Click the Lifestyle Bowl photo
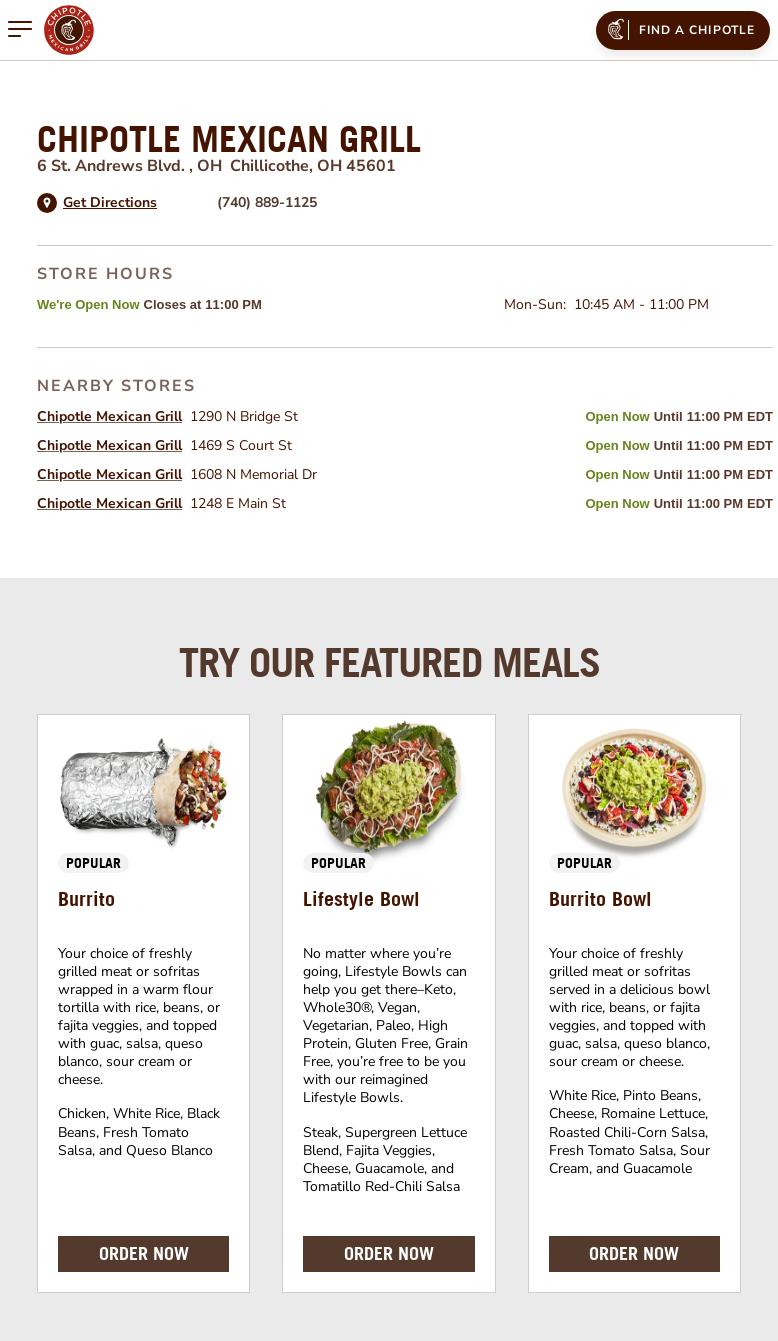 tap(388, 791)
